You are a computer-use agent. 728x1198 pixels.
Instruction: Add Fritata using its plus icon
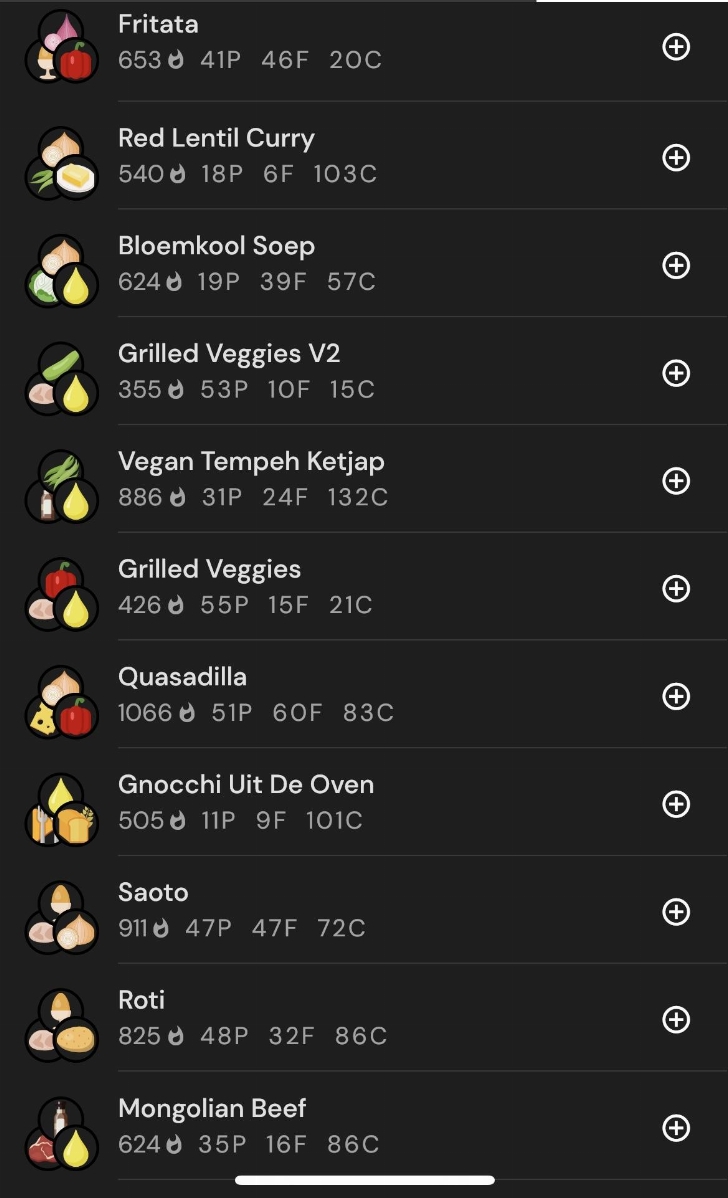[x=677, y=47]
